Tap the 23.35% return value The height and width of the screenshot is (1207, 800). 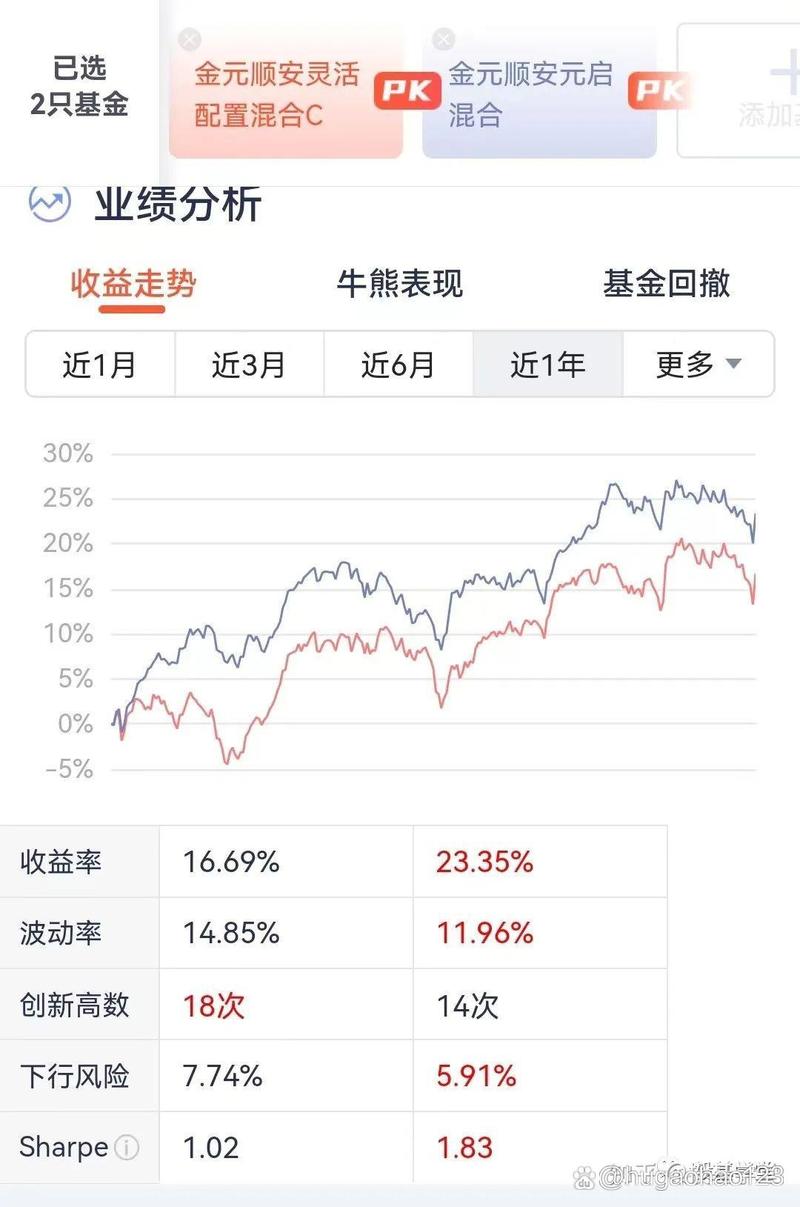(x=483, y=860)
